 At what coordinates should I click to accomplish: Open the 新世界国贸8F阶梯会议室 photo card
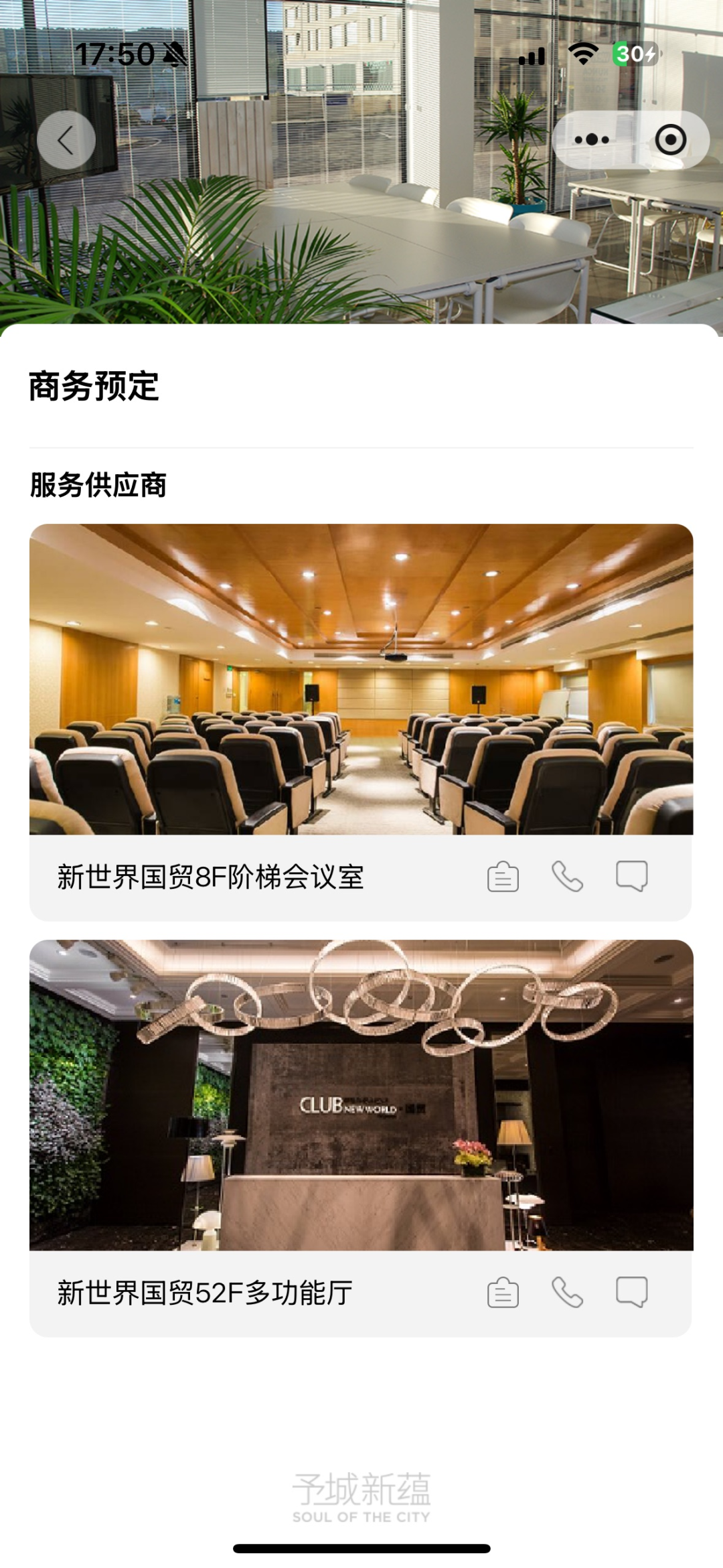tap(361, 679)
